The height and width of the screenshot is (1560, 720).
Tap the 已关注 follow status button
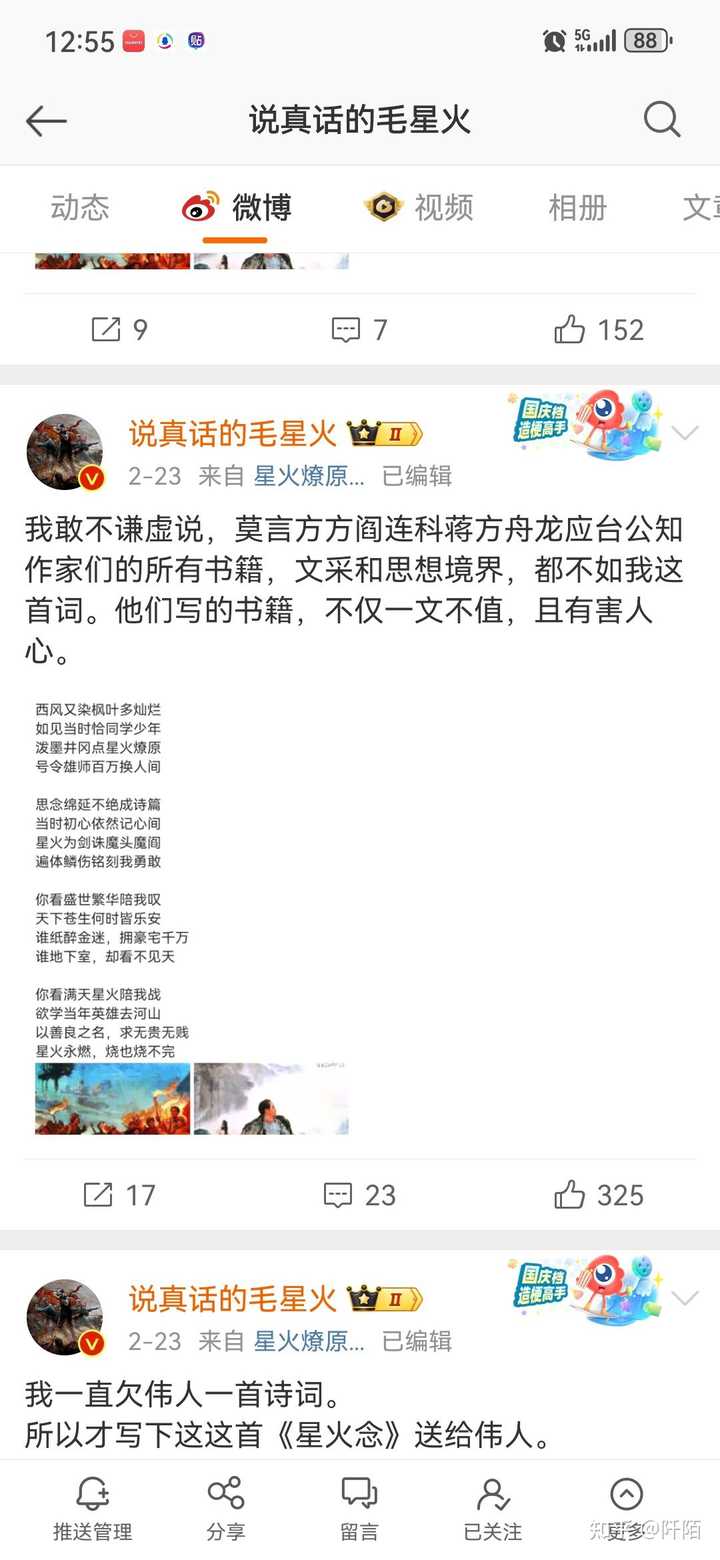click(x=492, y=1509)
